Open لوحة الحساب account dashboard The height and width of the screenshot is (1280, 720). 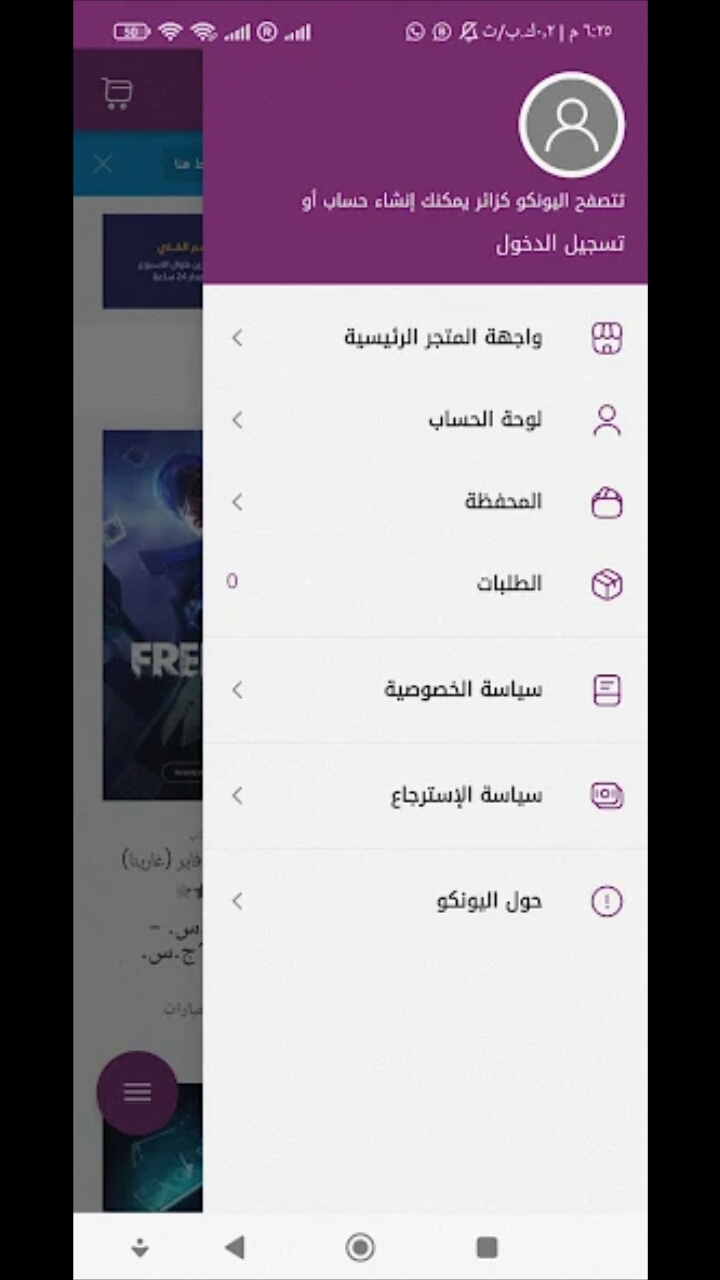pyautogui.click(x=425, y=420)
